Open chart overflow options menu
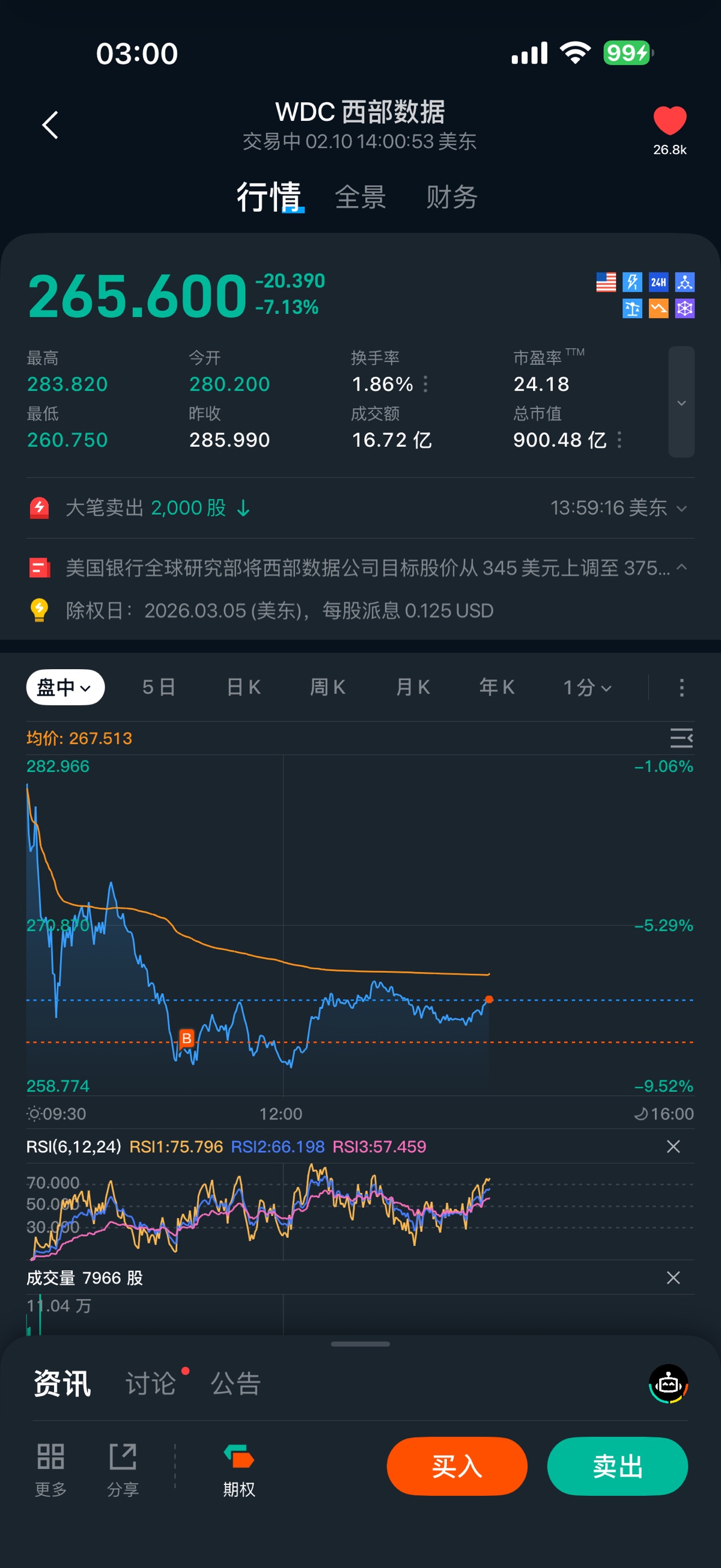This screenshot has width=721, height=1568. (681, 688)
